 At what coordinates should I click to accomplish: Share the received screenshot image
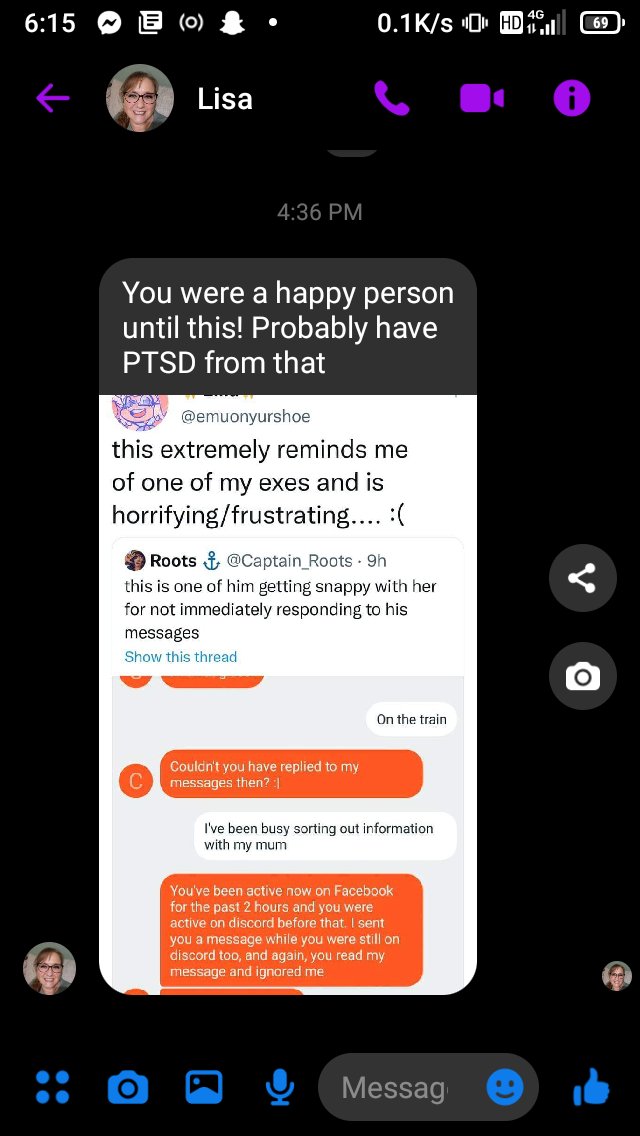[582, 578]
